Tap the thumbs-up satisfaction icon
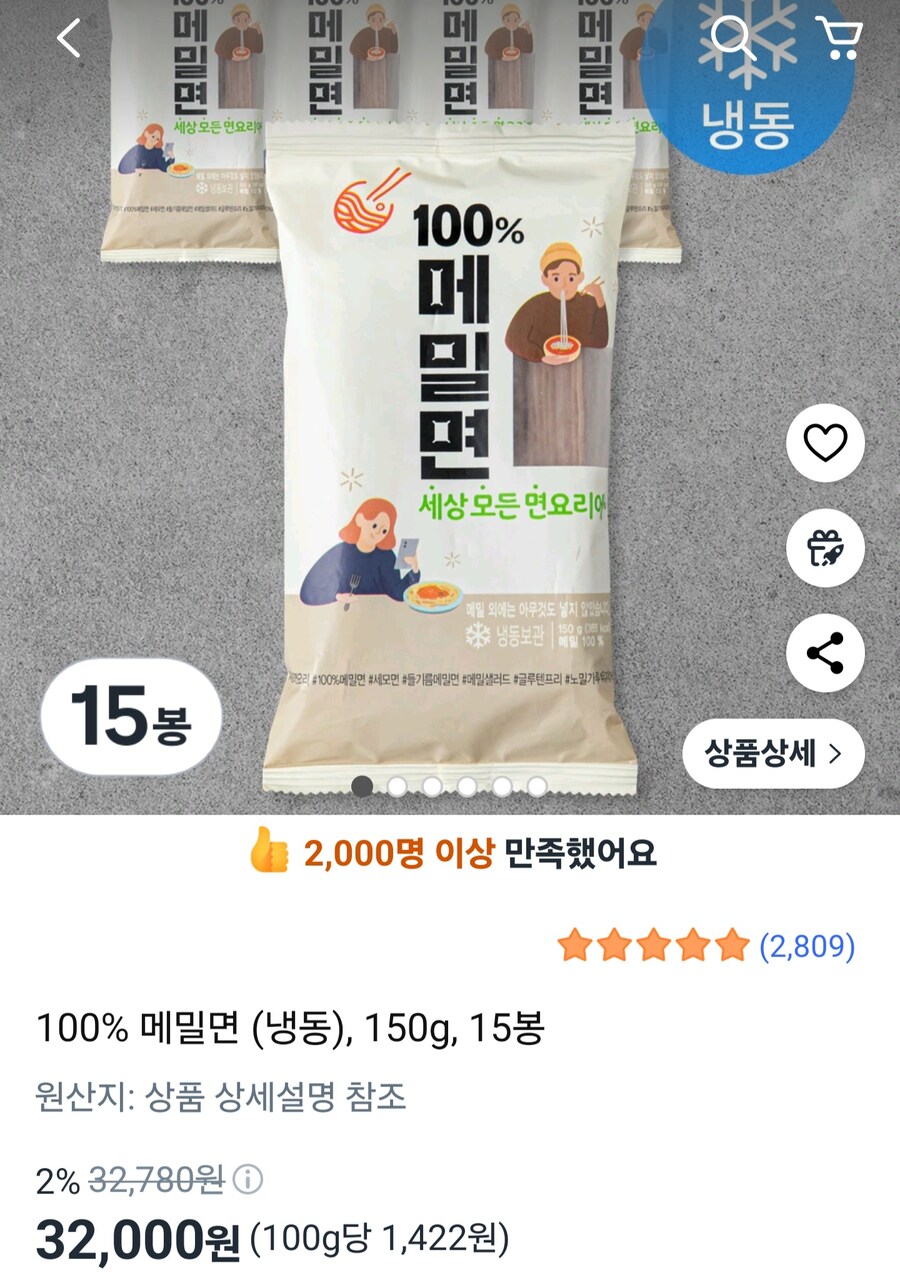 click(267, 851)
